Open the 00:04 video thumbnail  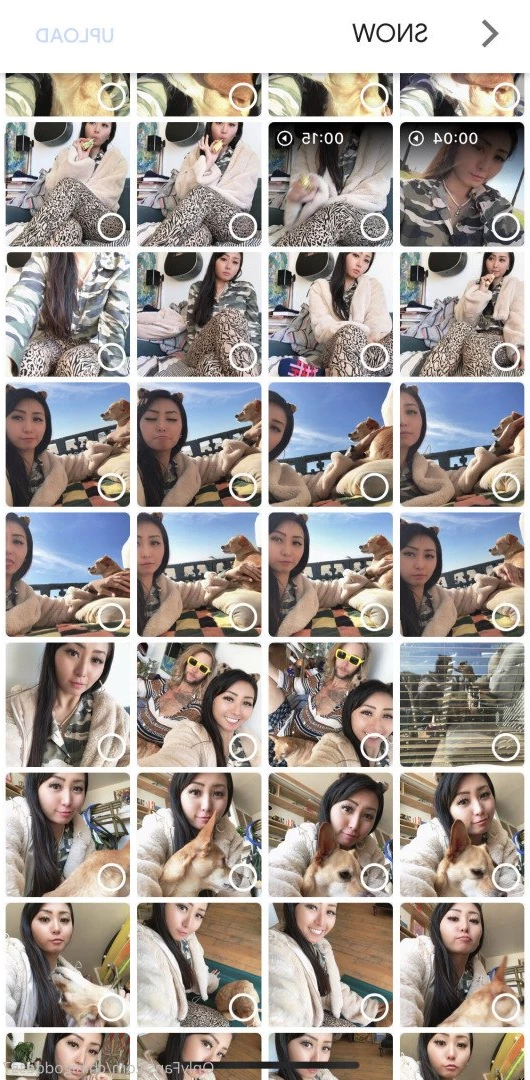pos(462,184)
